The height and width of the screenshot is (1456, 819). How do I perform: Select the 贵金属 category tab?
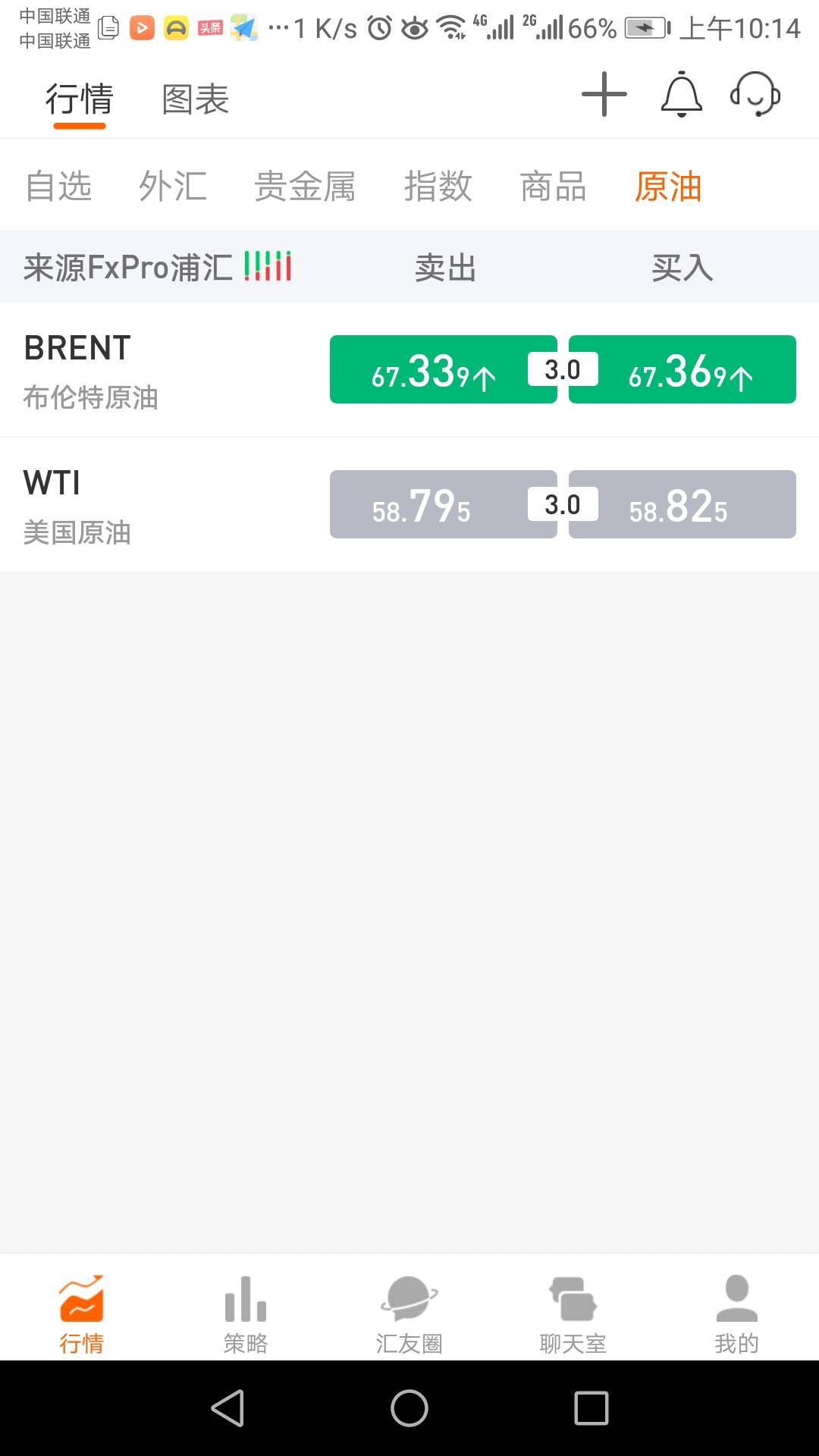[305, 186]
